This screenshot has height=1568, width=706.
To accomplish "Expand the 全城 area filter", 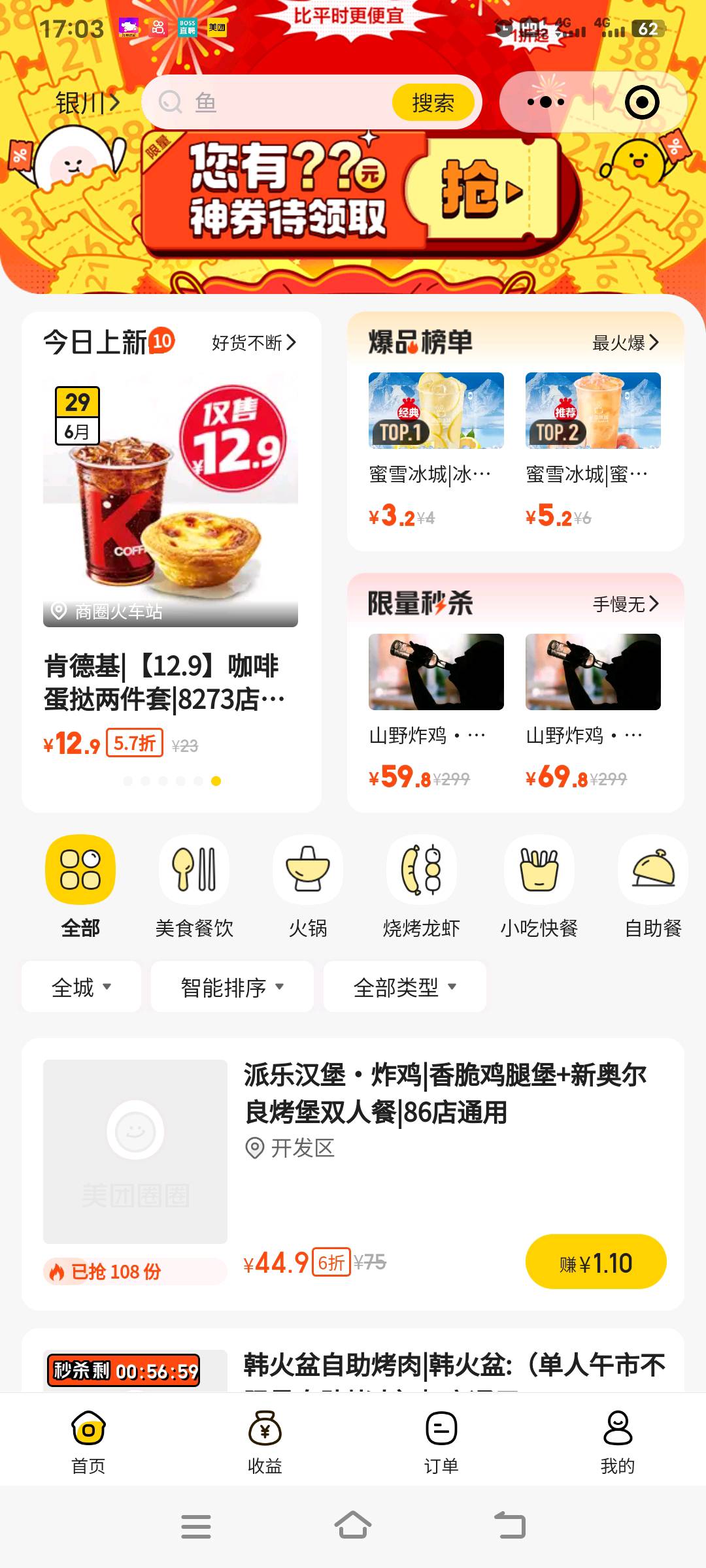I will pyautogui.click(x=81, y=987).
